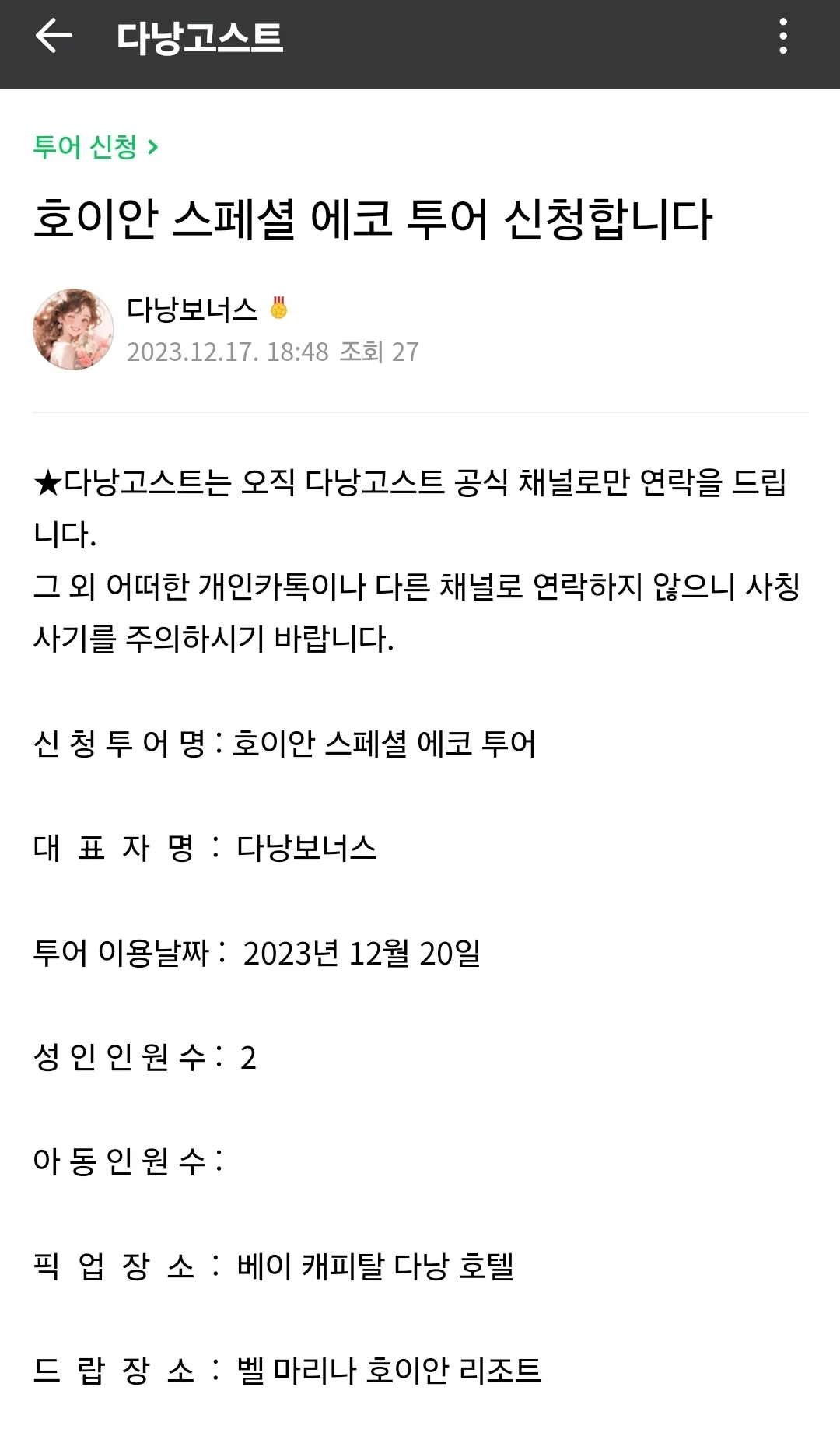
Task: Open author name 다낭보너스 profile
Action: pyautogui.click(x=191, y=310)
